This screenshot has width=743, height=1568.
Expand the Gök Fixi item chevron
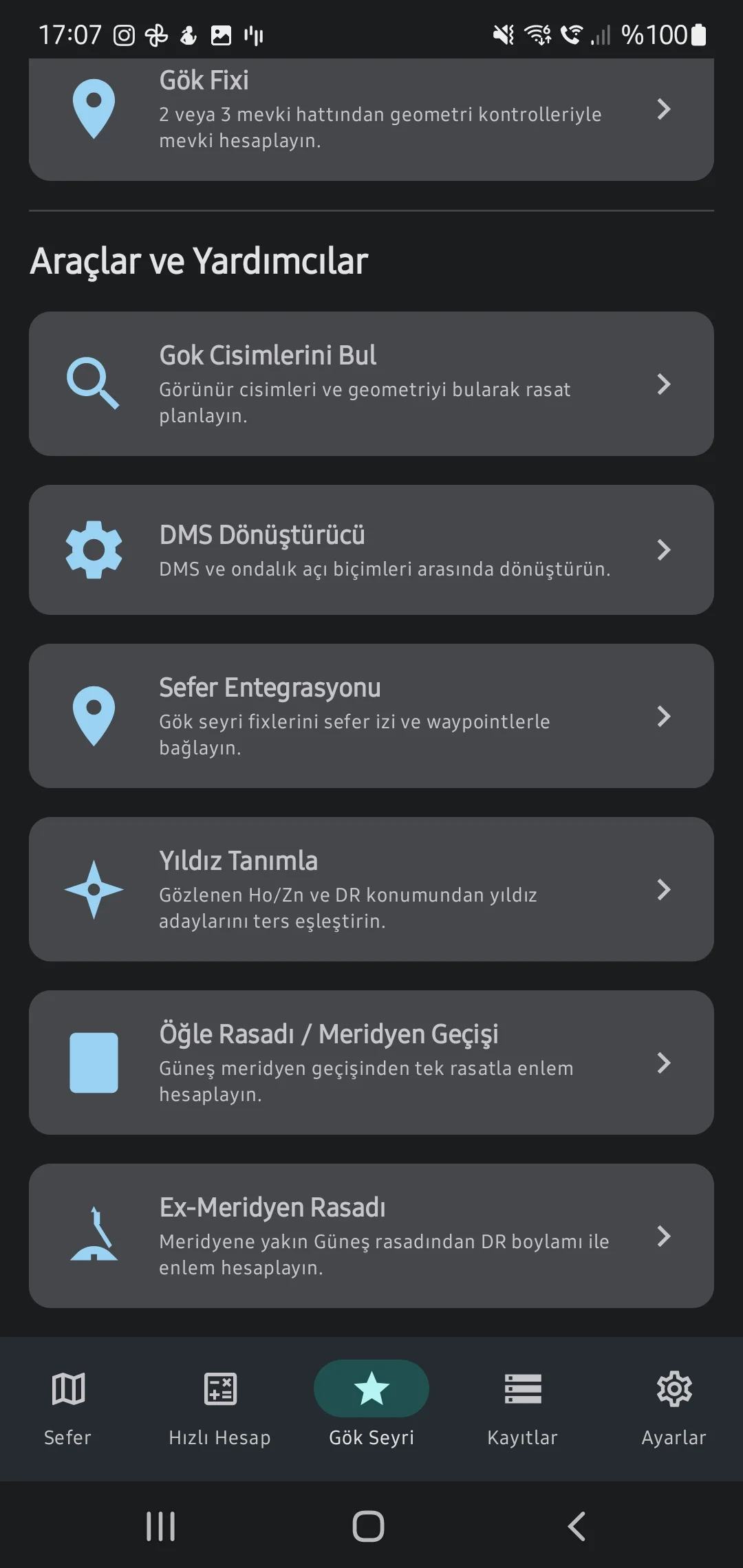[x=664, y=110]
